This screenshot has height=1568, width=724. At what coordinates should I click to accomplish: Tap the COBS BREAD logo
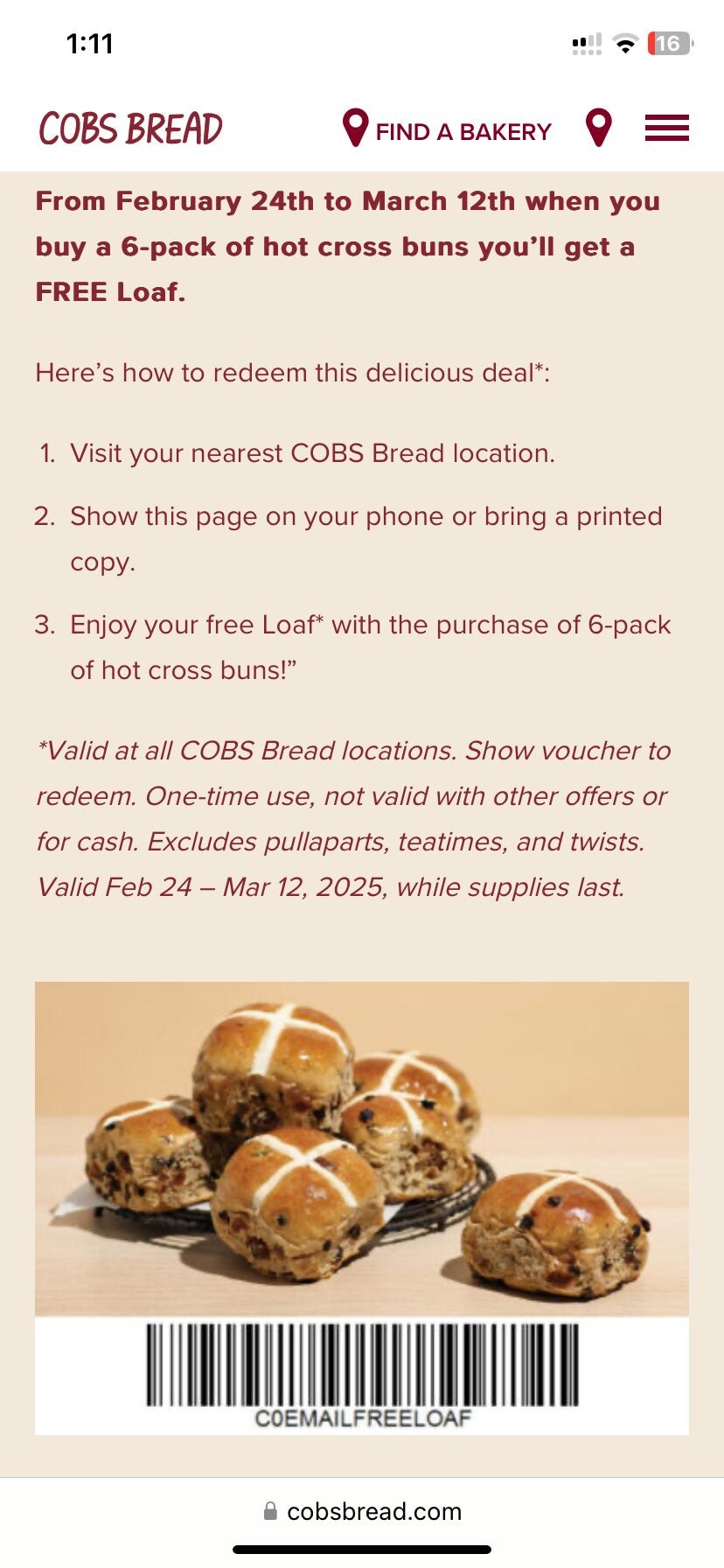[x=129, y=128]
